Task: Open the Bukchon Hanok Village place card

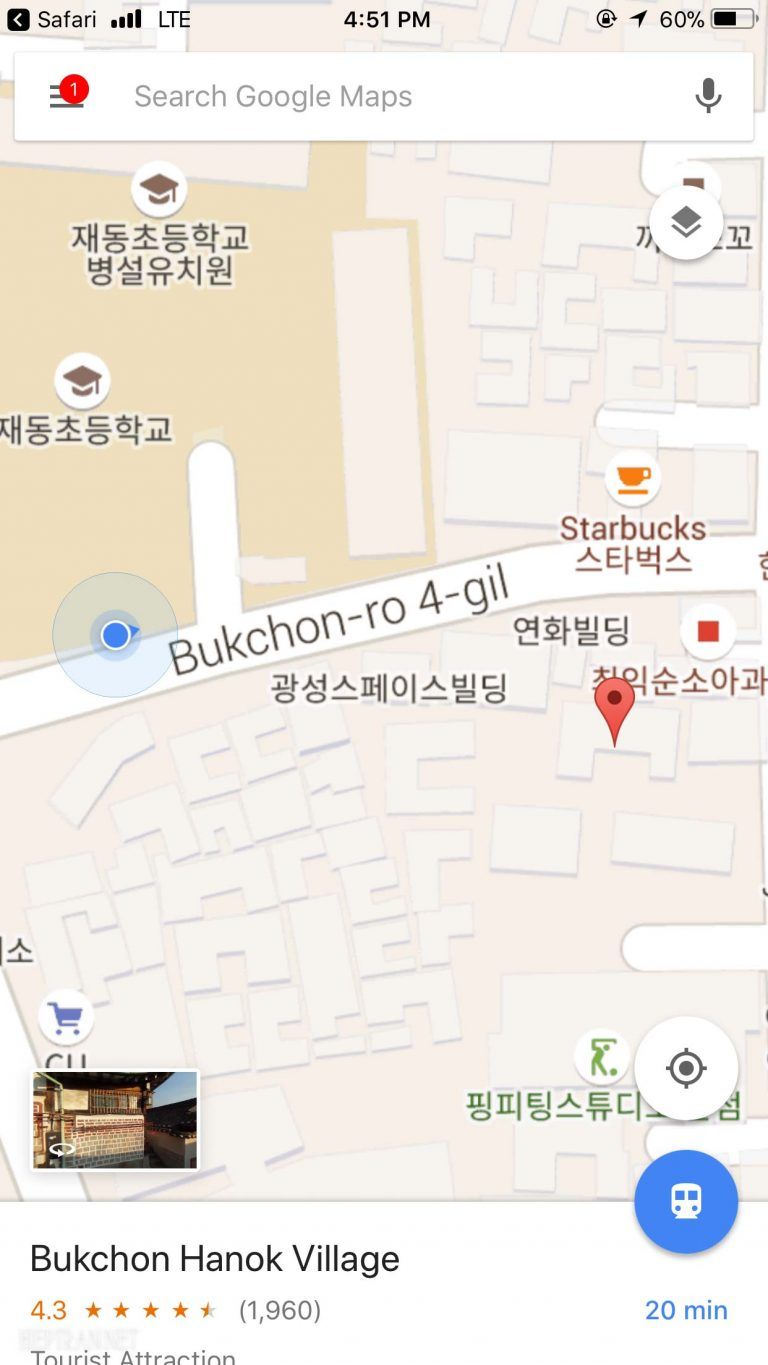Action: tap(215, 1258)
